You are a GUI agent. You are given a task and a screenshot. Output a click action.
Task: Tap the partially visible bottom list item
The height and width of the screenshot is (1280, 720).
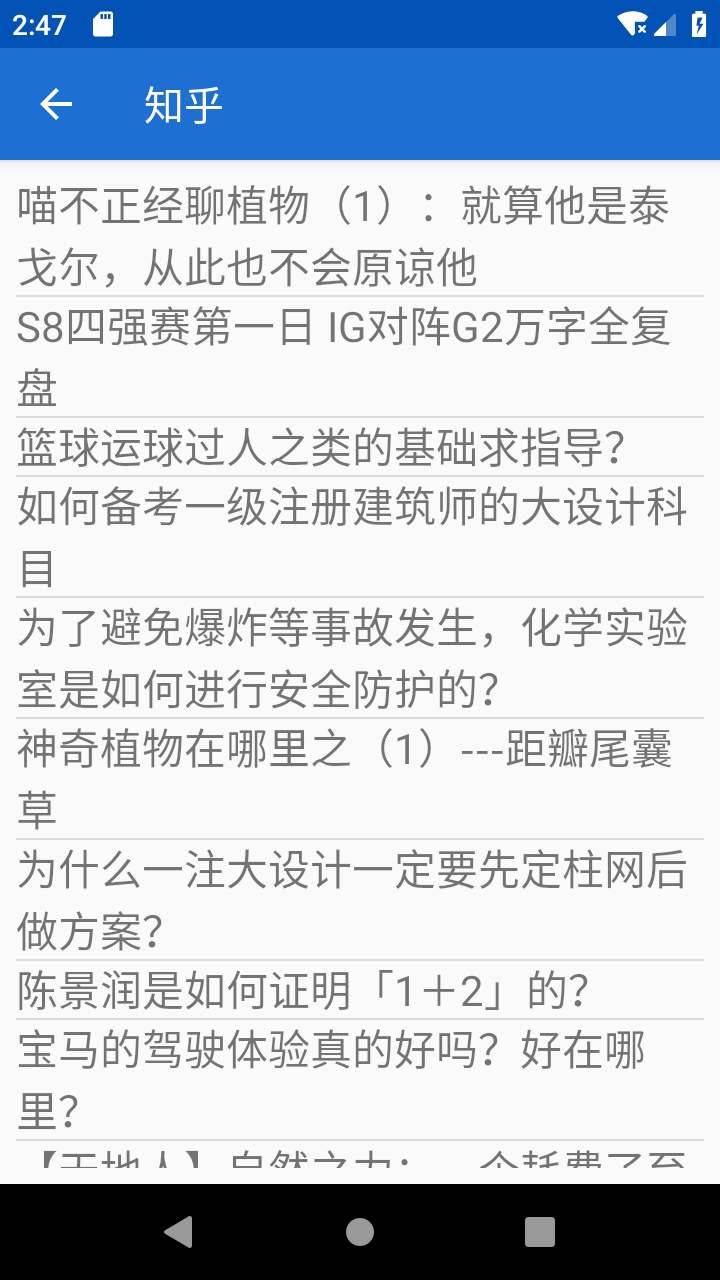tap(360, 1162)
